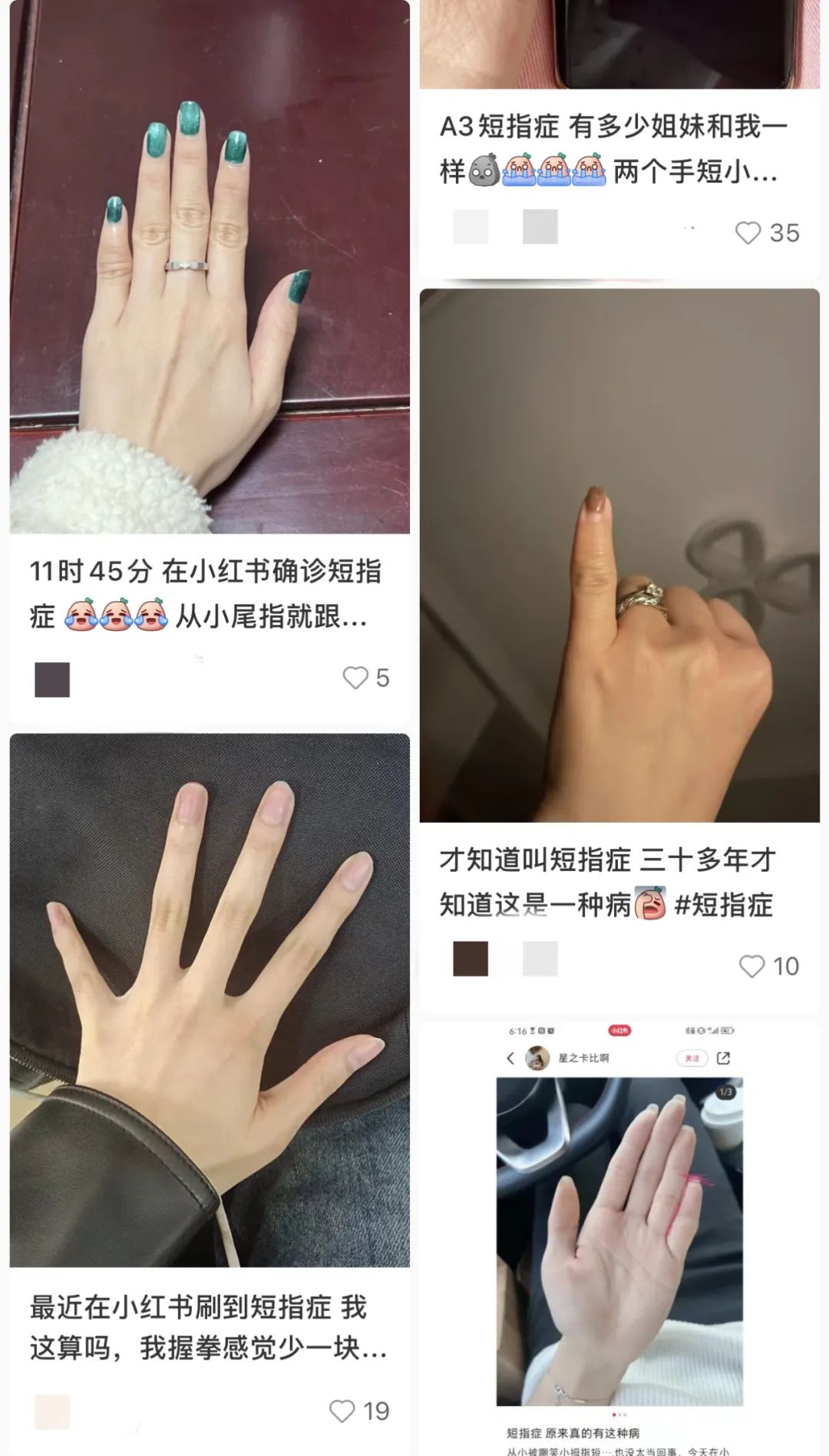Open the green nail polish hand post
This screenshot has width=829, height=1456.
click(210, 267)
